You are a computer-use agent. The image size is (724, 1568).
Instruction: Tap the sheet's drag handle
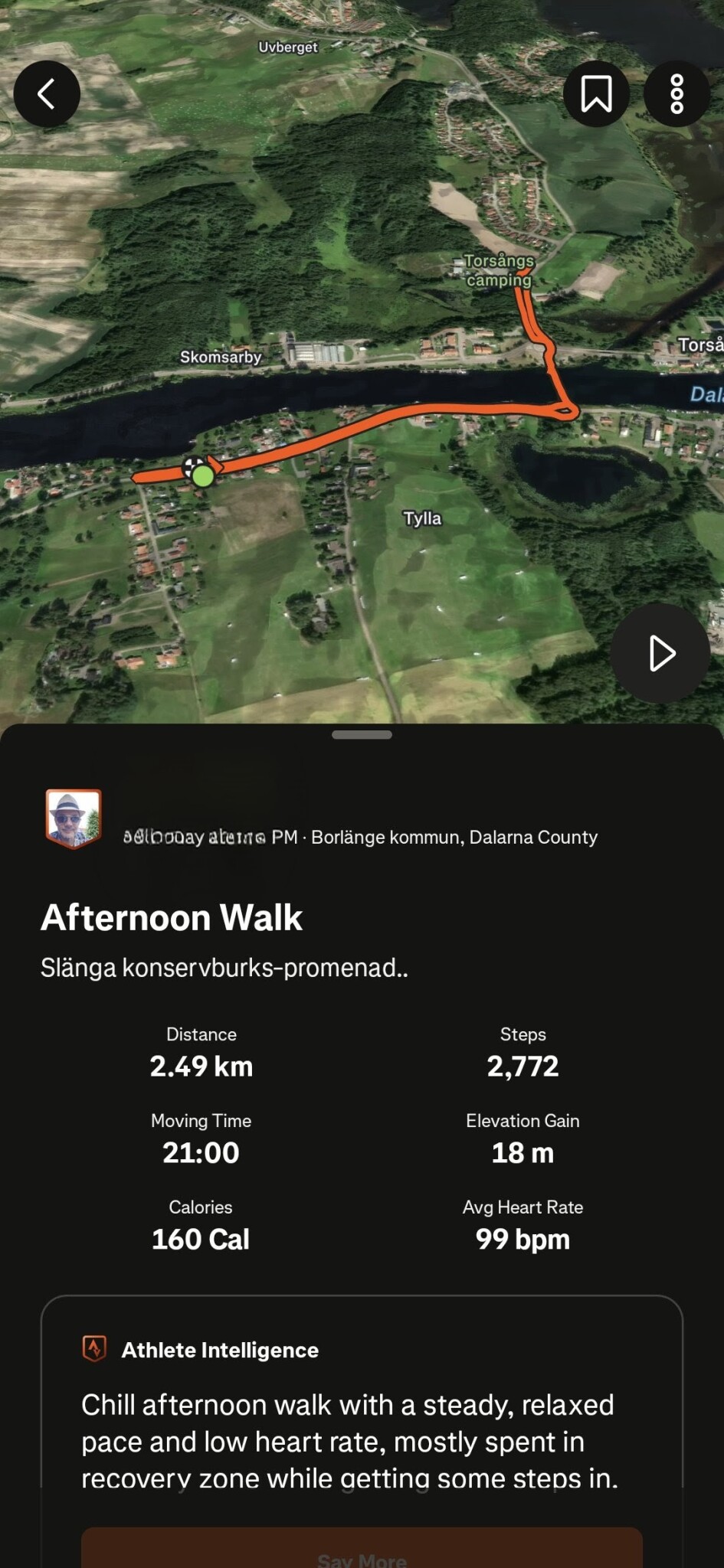click(362, 735)
